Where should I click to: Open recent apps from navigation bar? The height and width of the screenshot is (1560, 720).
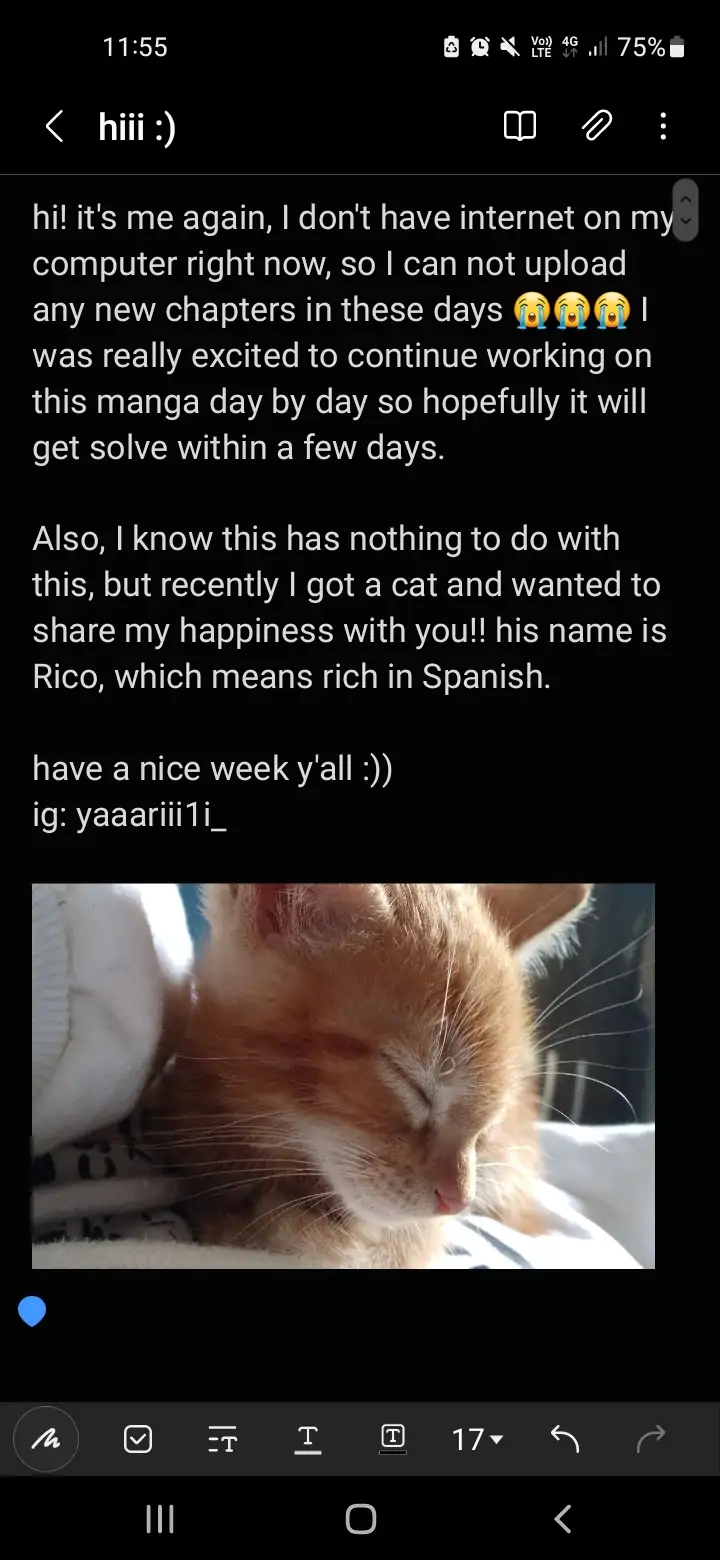160,1519
